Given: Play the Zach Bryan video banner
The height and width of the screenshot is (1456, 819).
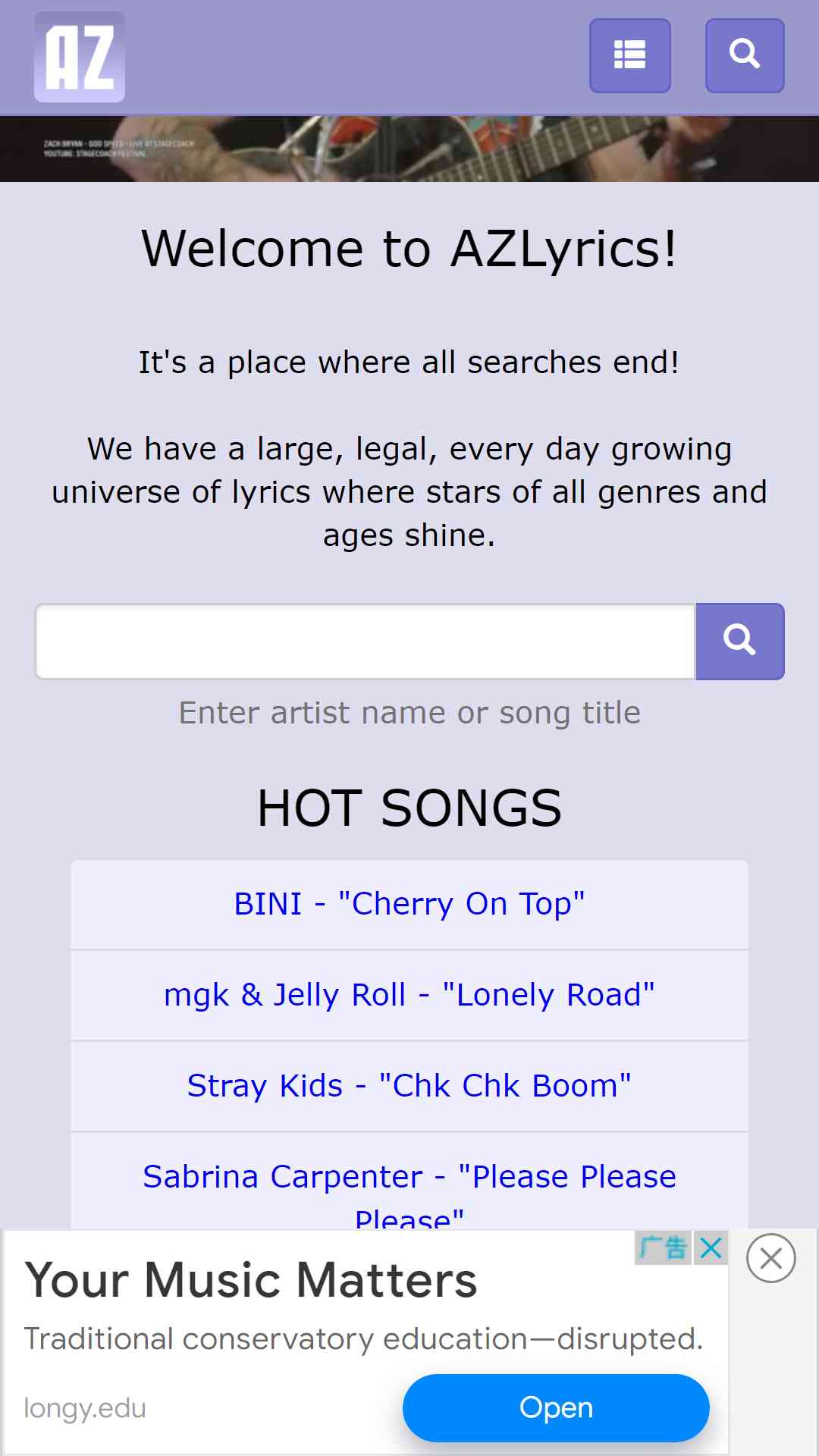Looking at the screenshot, I should pos(409,149).
